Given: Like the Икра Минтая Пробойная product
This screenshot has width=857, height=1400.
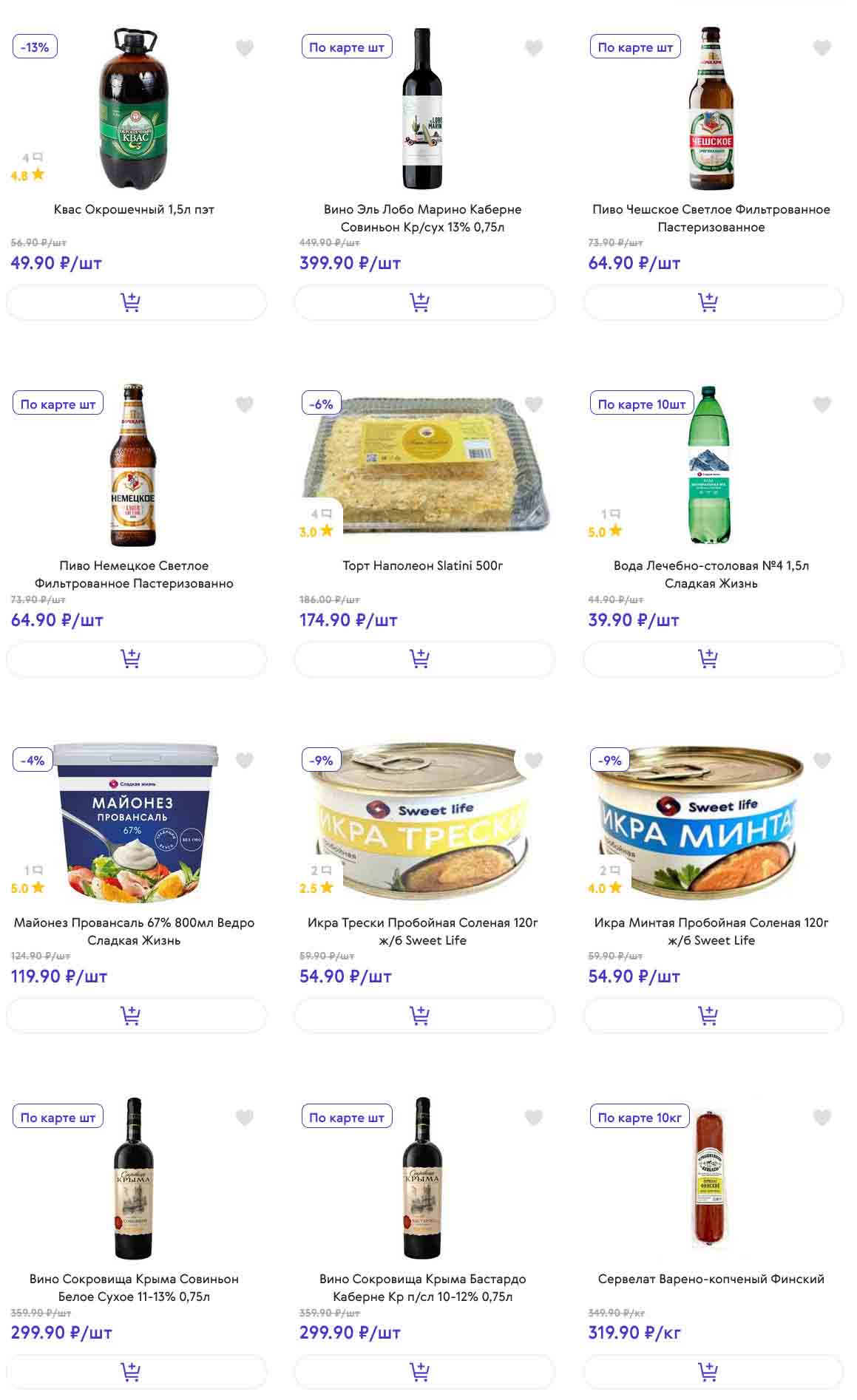Looking at the screenshot, I should (822, 761).
